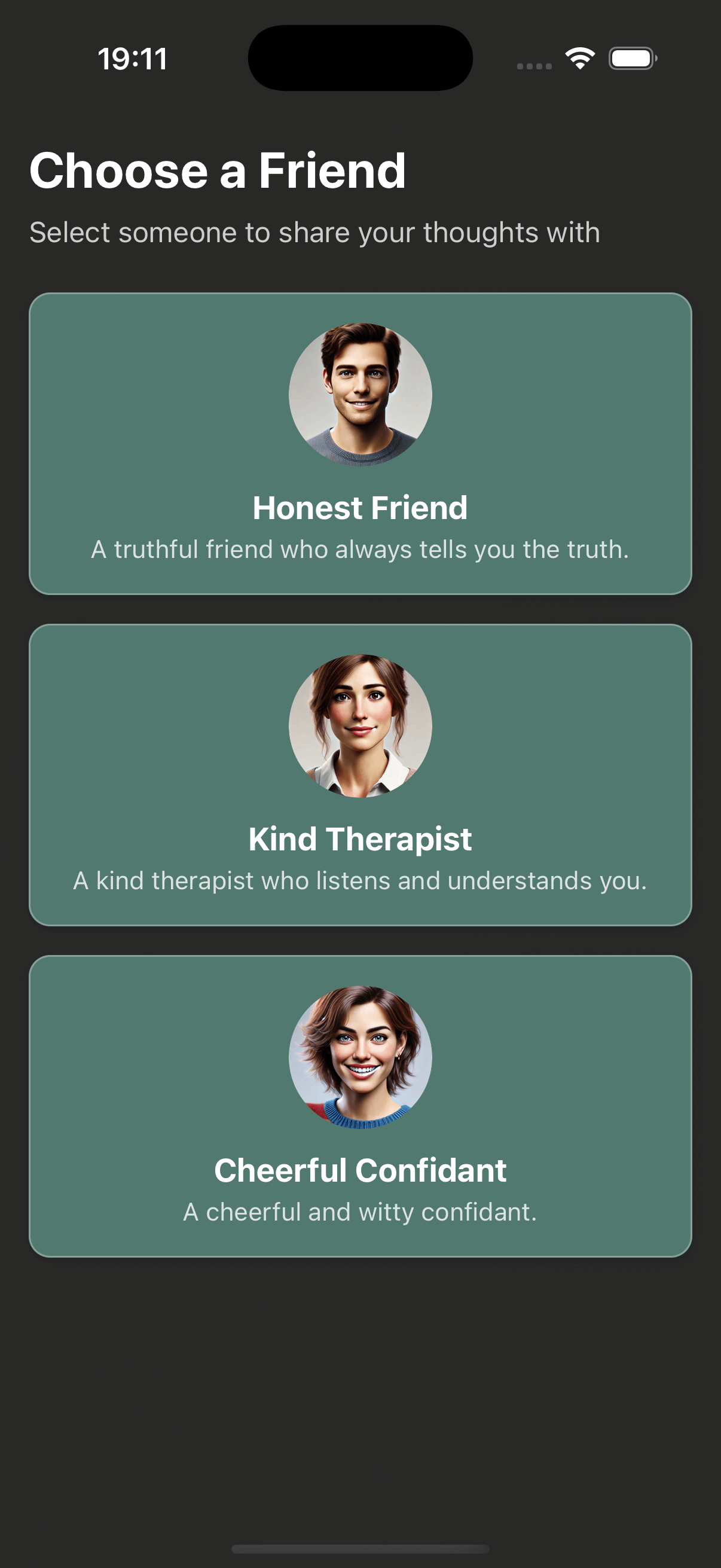The width and height of the screenshot is (721, 1568).
Task: Choose the Kind Therapist card
Action: point(360,775)
